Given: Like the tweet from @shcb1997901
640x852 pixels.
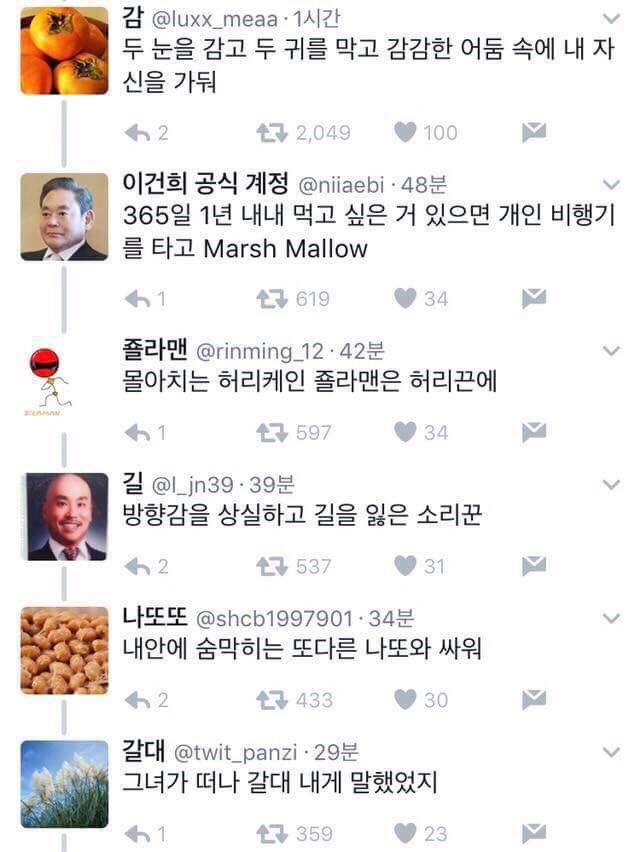Looking at the screenshot, I should coord(405,699).
